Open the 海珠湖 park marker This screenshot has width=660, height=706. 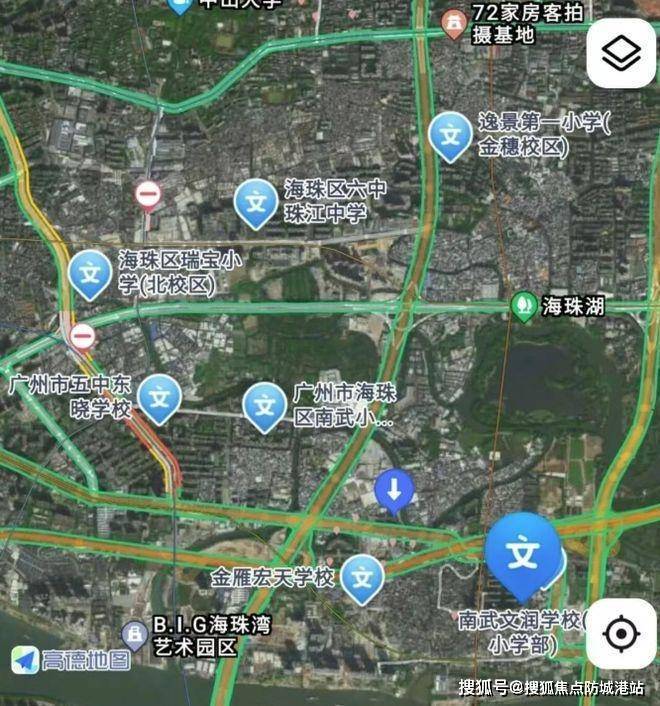(522, 305)
